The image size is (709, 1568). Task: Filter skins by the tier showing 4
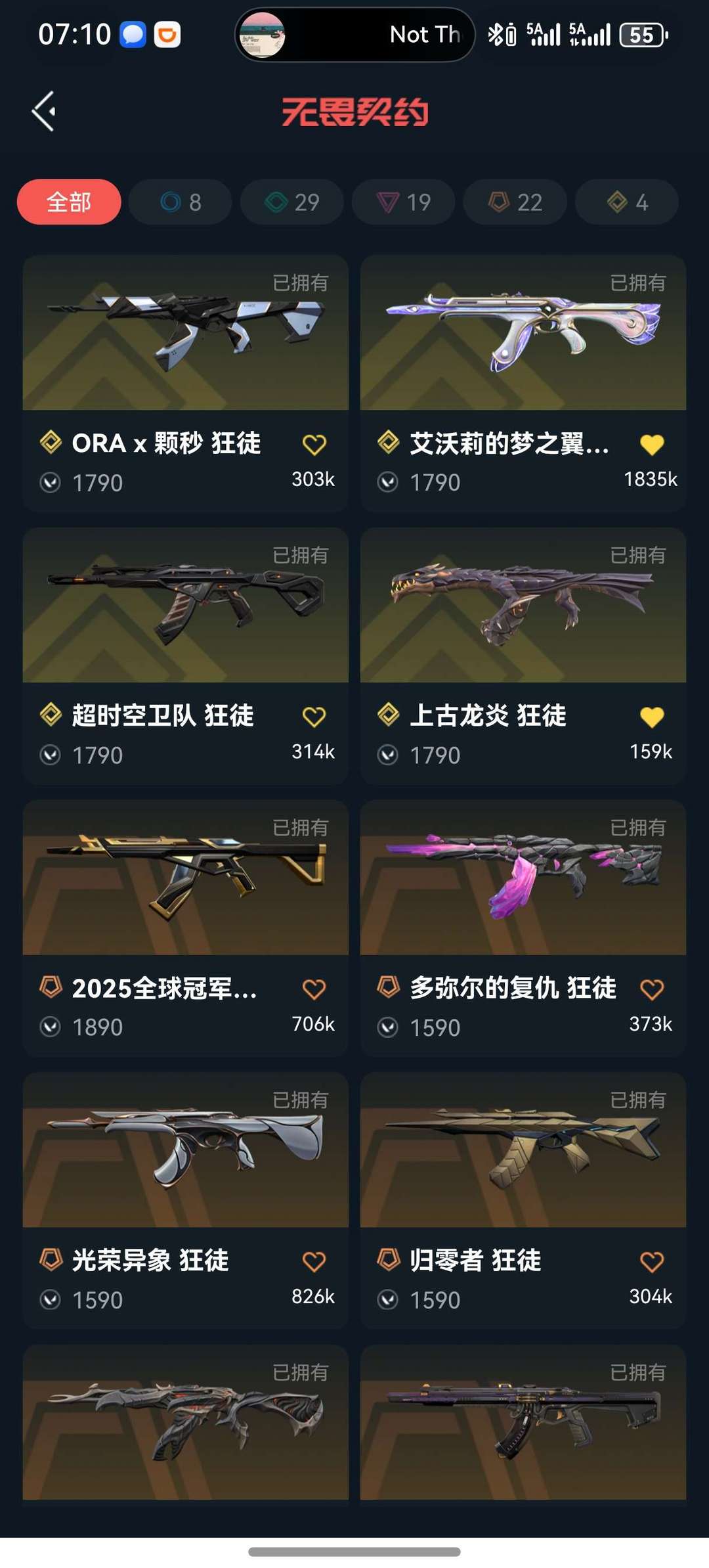(x=627, y=202)
